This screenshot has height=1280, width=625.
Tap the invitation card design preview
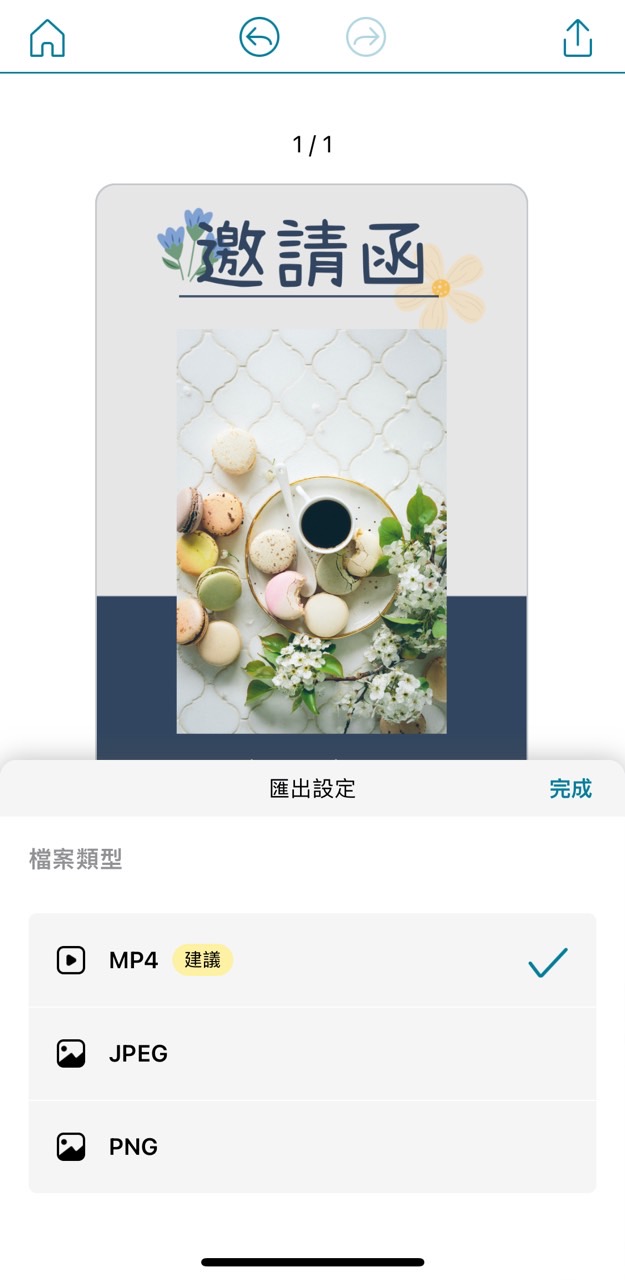[311, 470]
